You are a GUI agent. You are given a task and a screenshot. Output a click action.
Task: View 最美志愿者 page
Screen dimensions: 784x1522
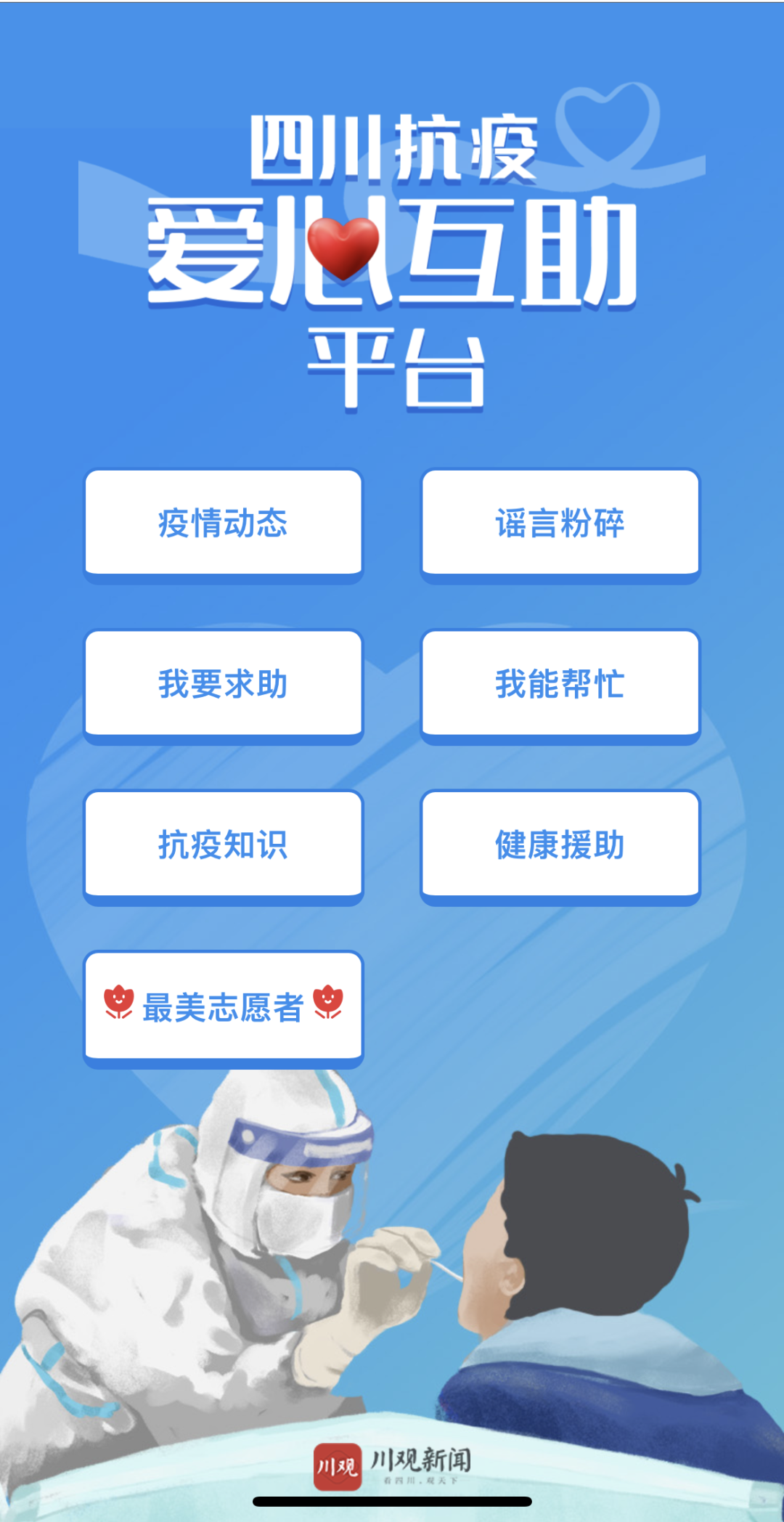pyautogui.click(x=223, y=1007)
